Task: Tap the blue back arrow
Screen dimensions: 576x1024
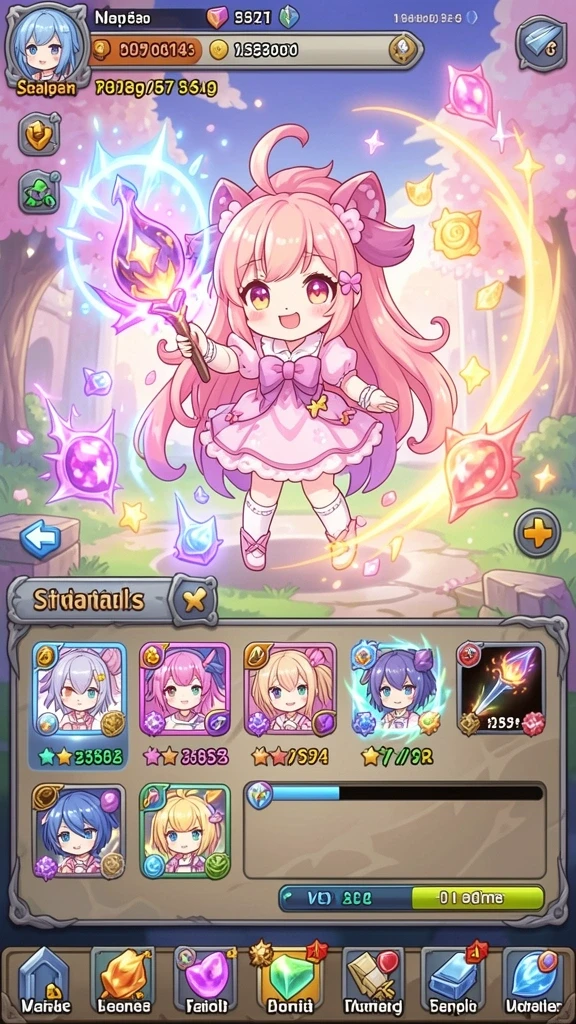Action: pos(40,539)
